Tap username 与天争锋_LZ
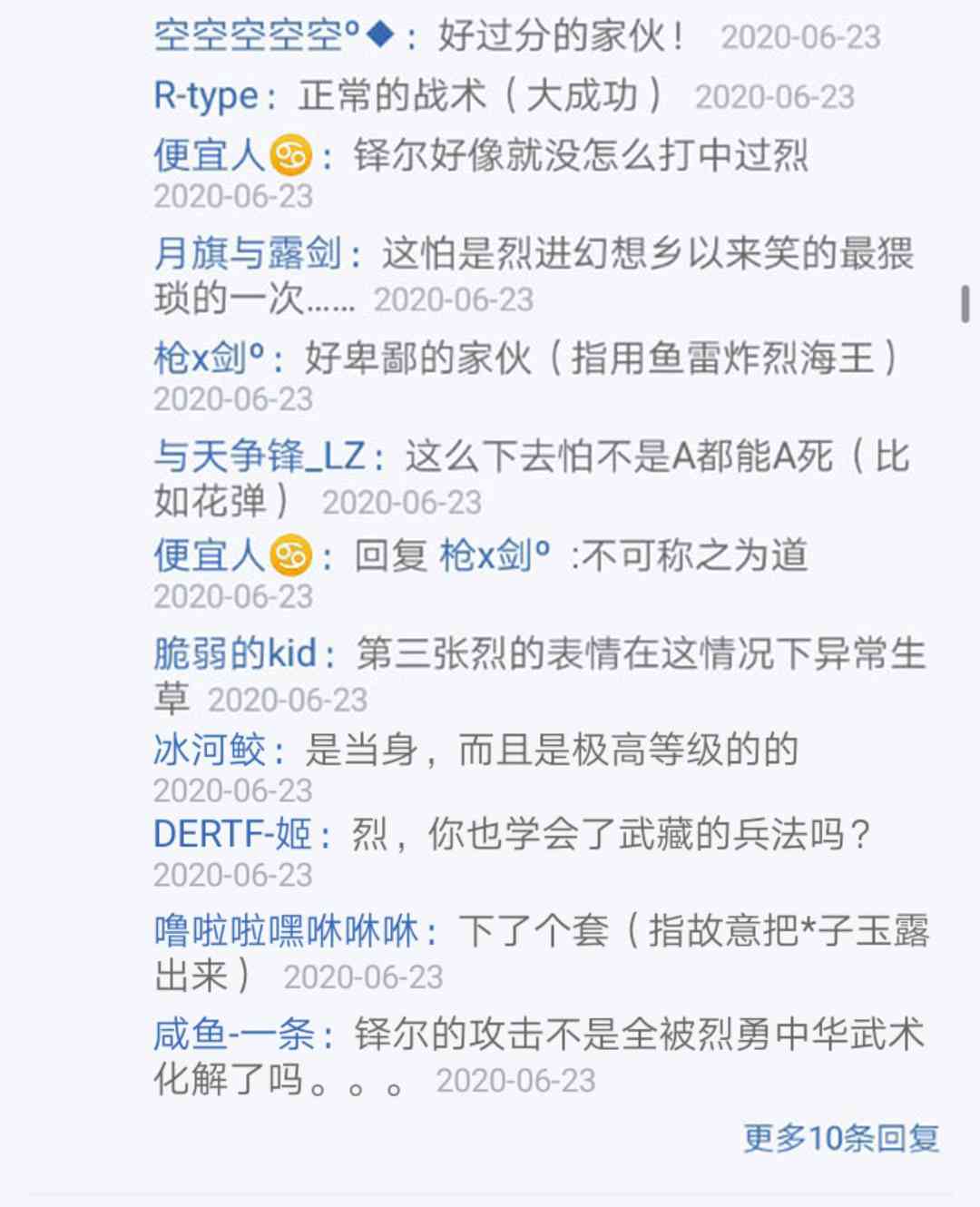Viewport: 980px width, 1207px height. tap(260, 456)
